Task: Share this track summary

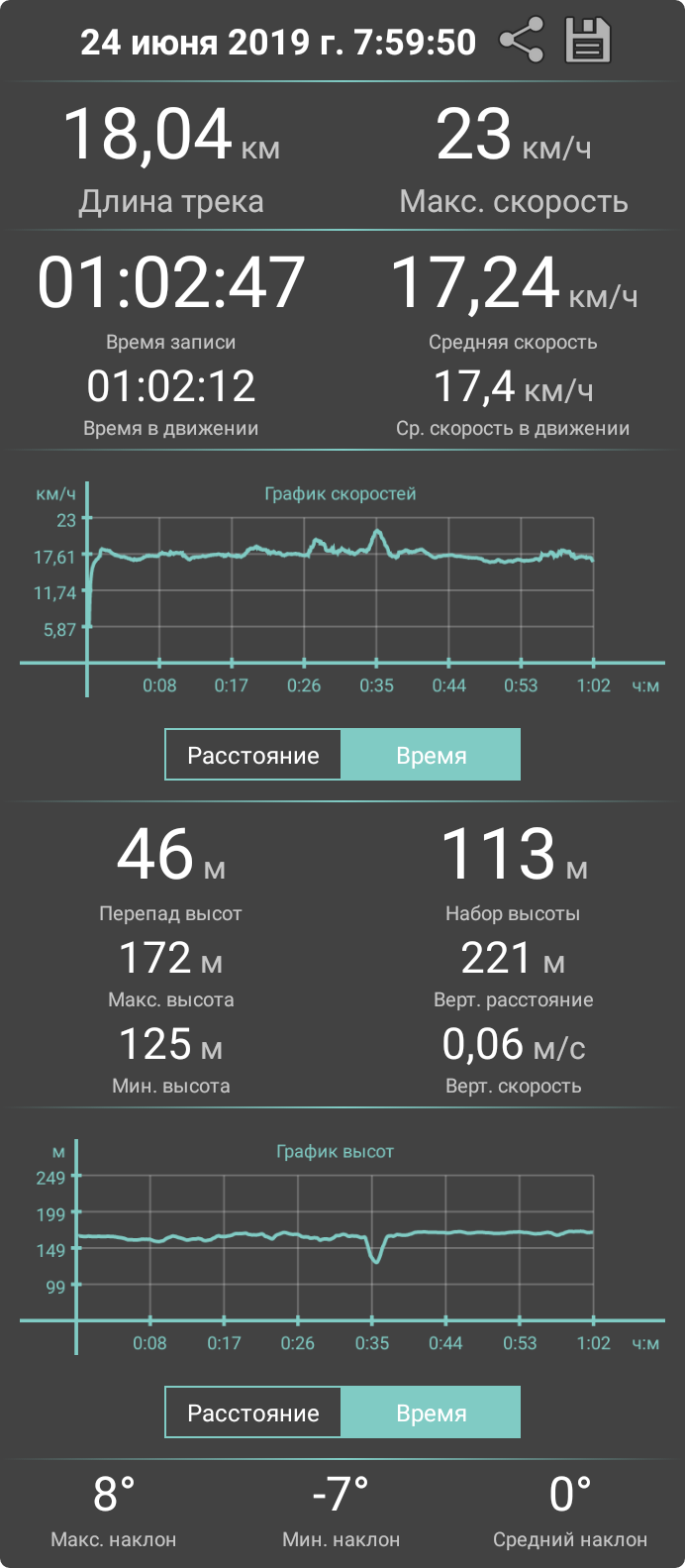Action: click(521, 42)
